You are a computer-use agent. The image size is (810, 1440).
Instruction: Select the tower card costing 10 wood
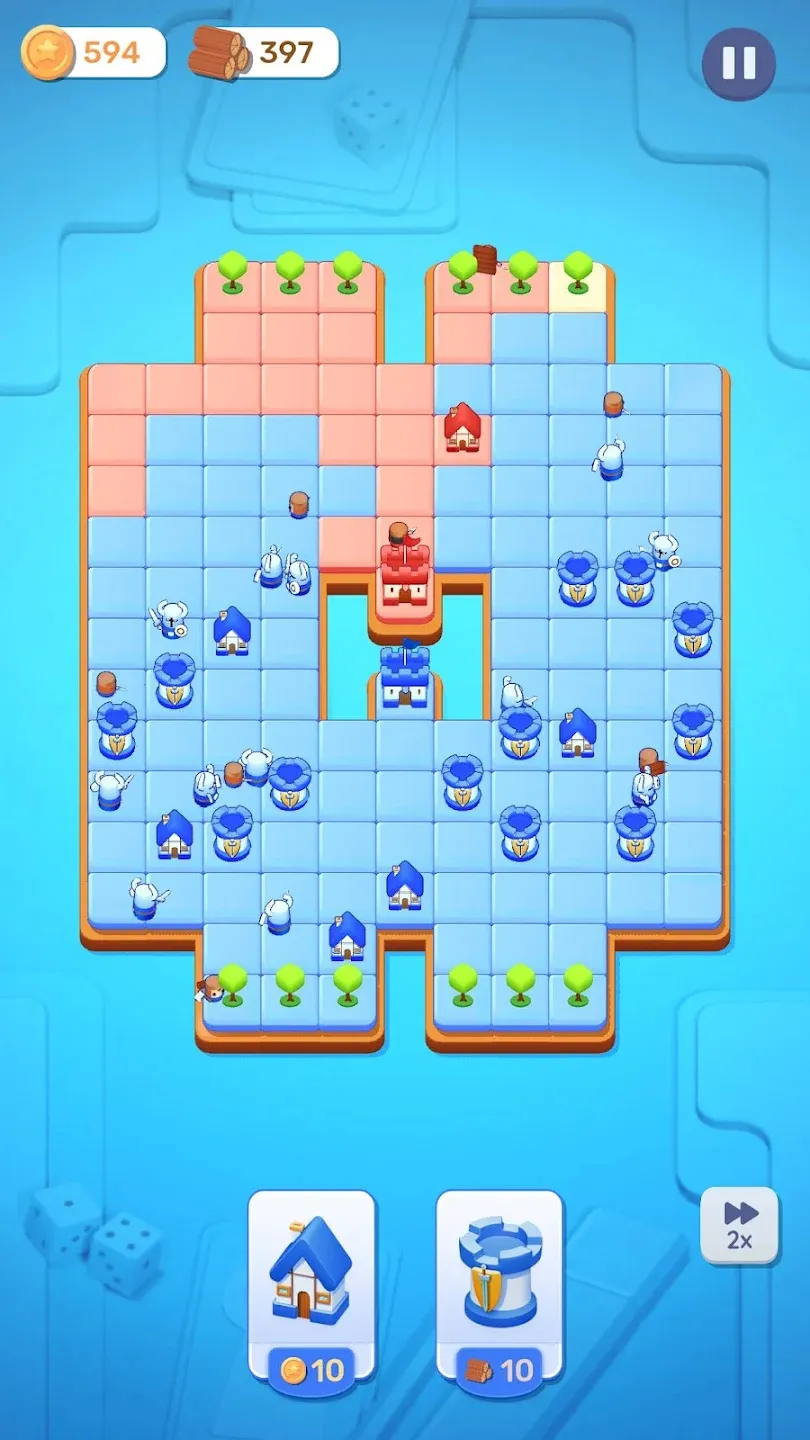pos(499,1286)
